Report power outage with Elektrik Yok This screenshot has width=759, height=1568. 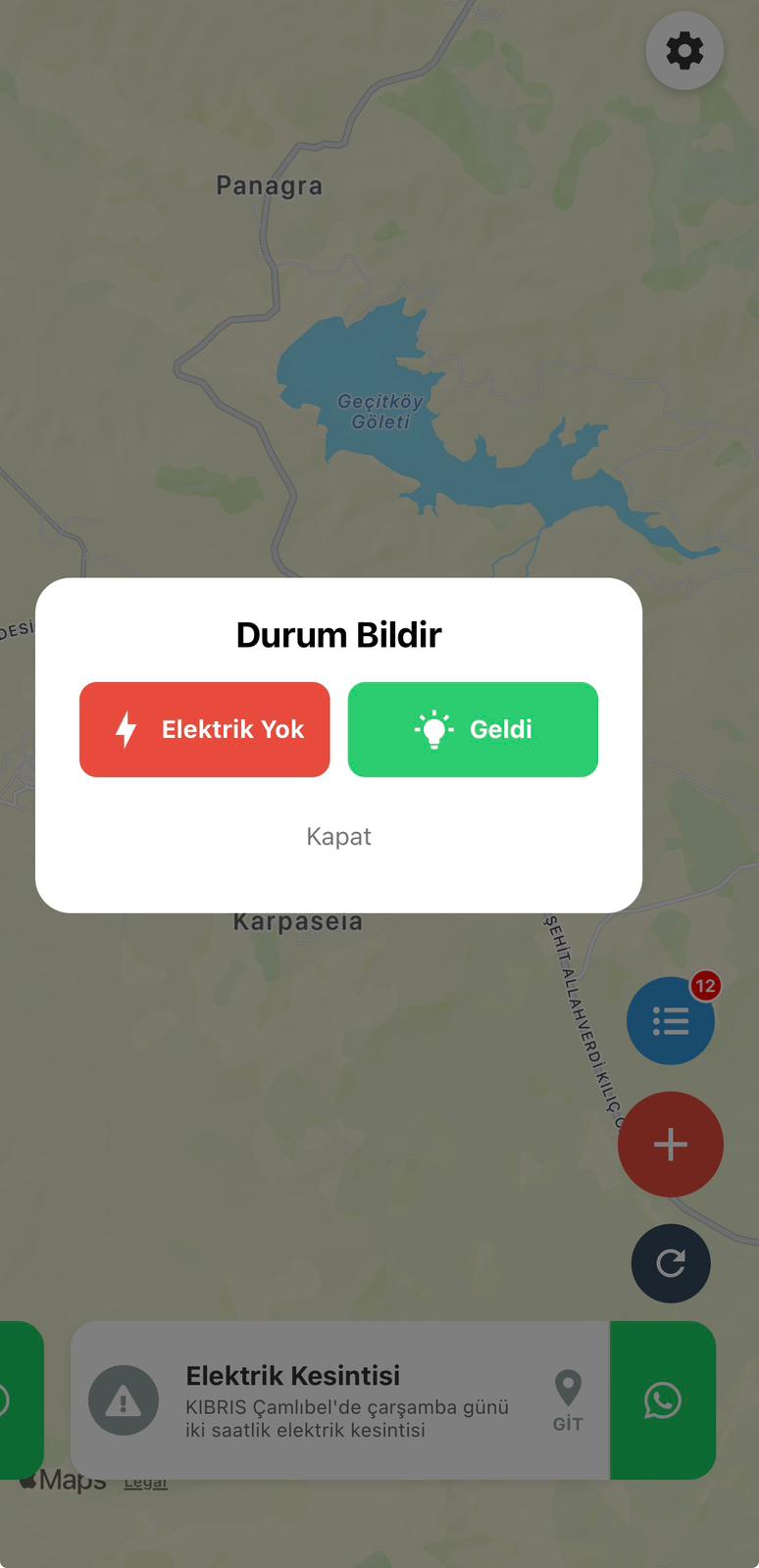[x=204, y=729]
